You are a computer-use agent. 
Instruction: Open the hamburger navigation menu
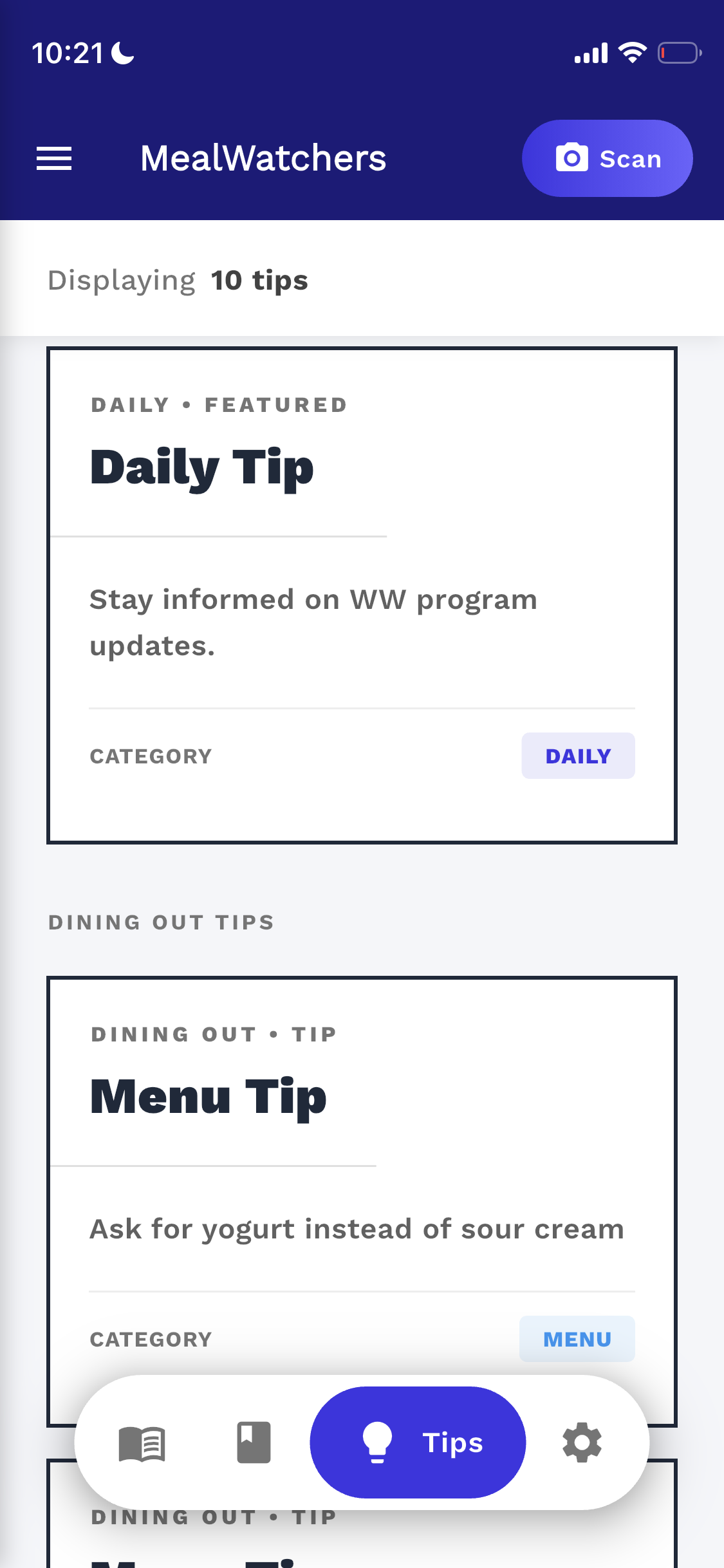coord(55,158)
